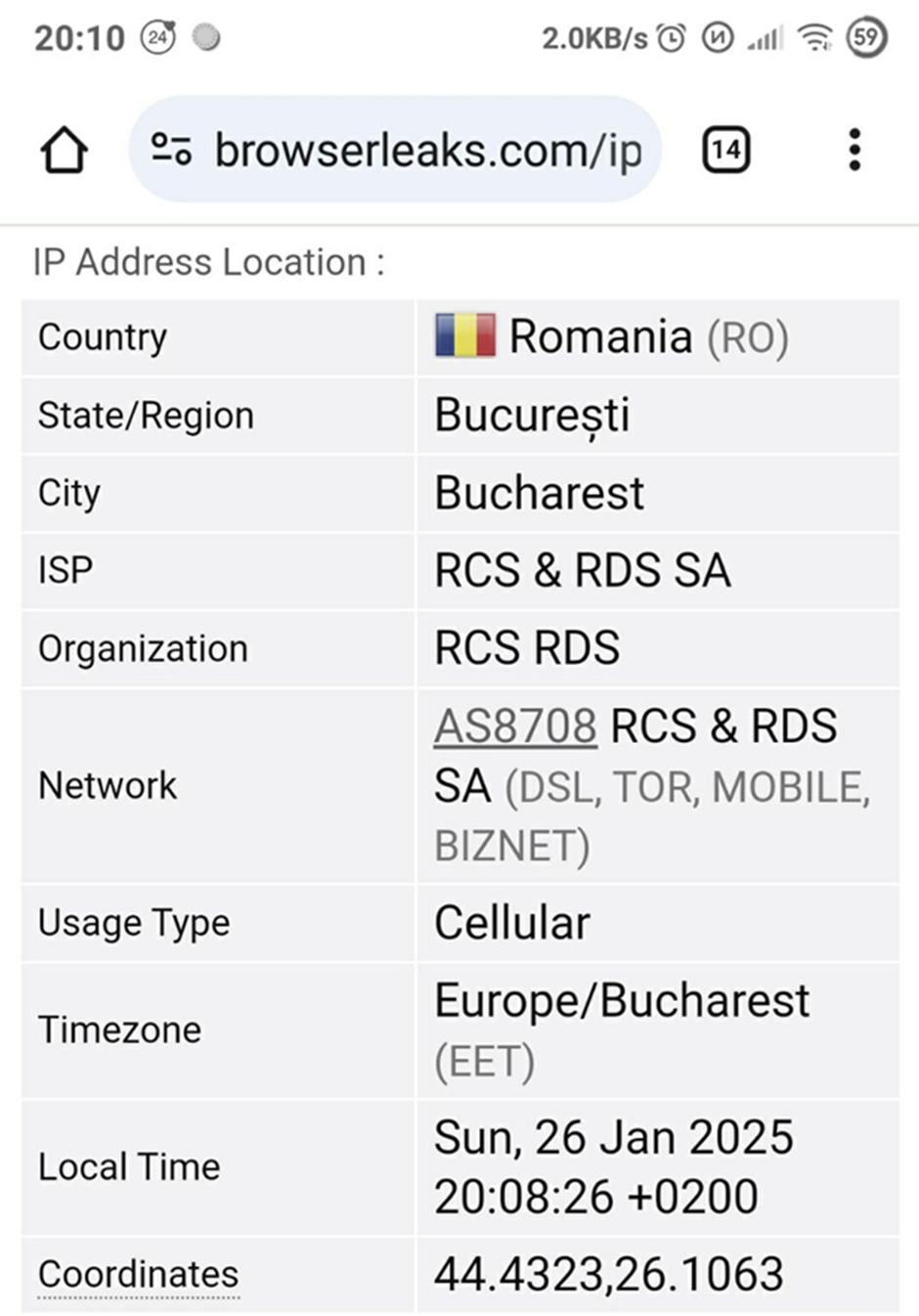Tap the Usage Type value Cellular
The image size is (919, 1316).
click(x=513, y=922)
